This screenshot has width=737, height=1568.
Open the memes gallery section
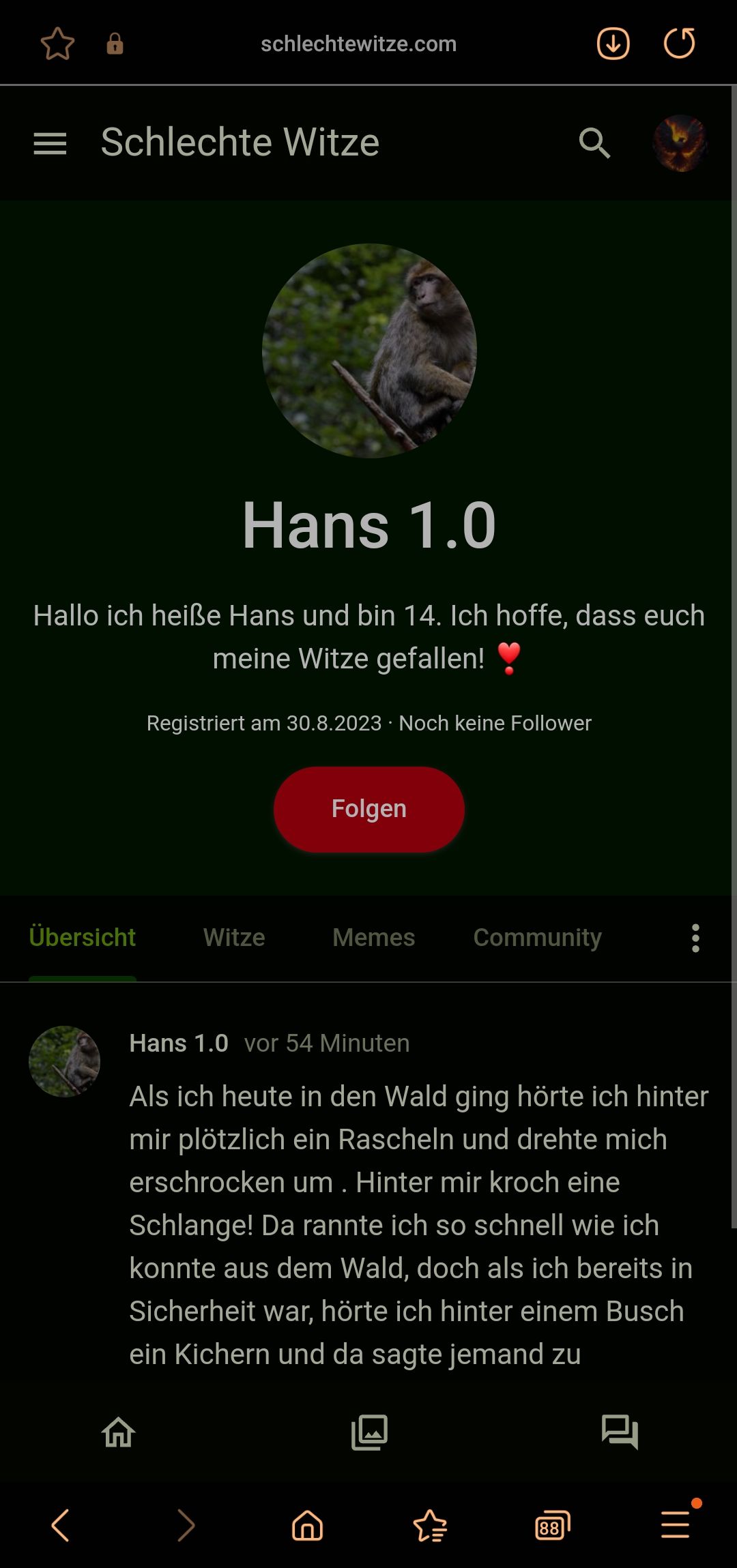(x=369, y=1432)
